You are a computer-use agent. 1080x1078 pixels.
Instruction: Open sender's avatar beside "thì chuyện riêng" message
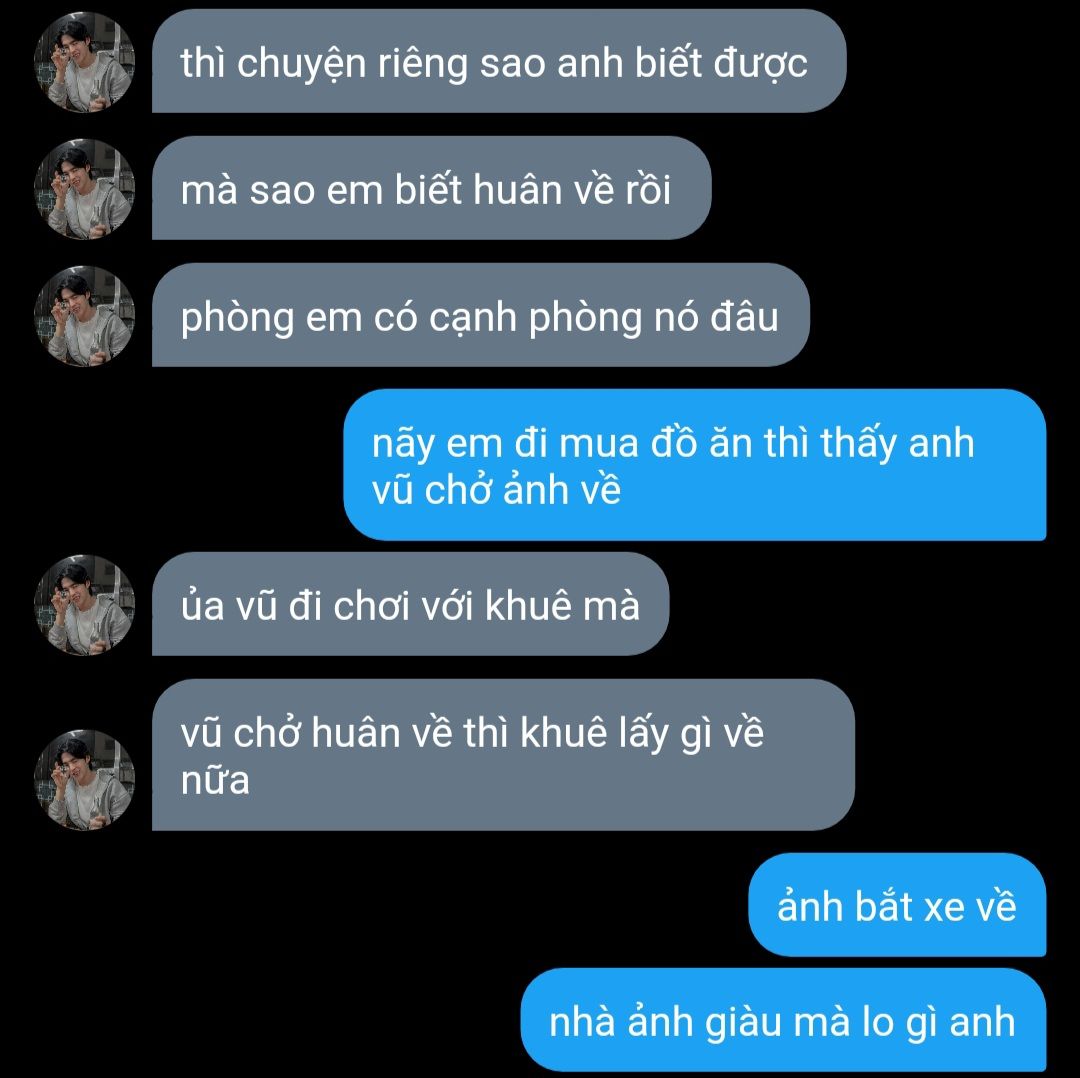point(85,63)
